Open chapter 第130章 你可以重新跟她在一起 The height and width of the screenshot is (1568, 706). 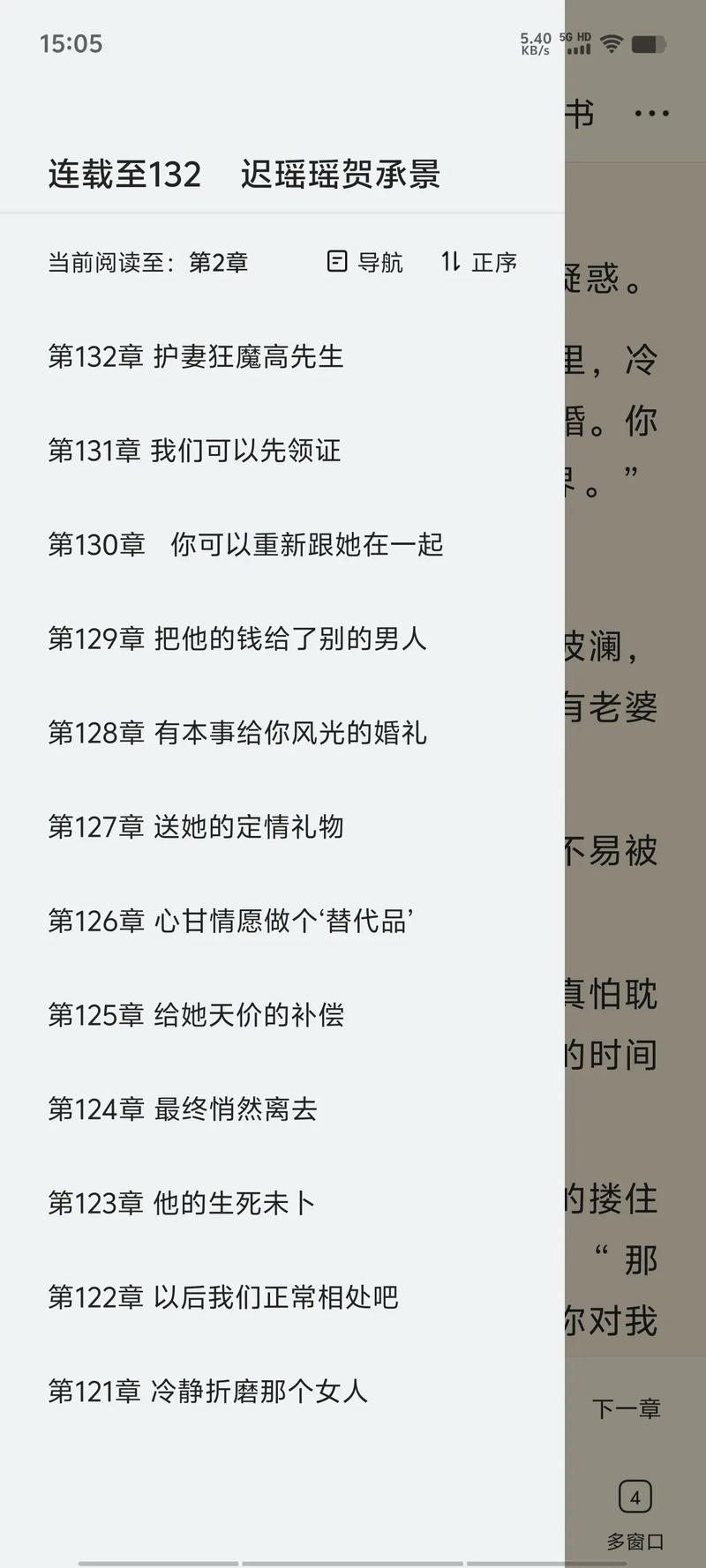tap(245, 545)
